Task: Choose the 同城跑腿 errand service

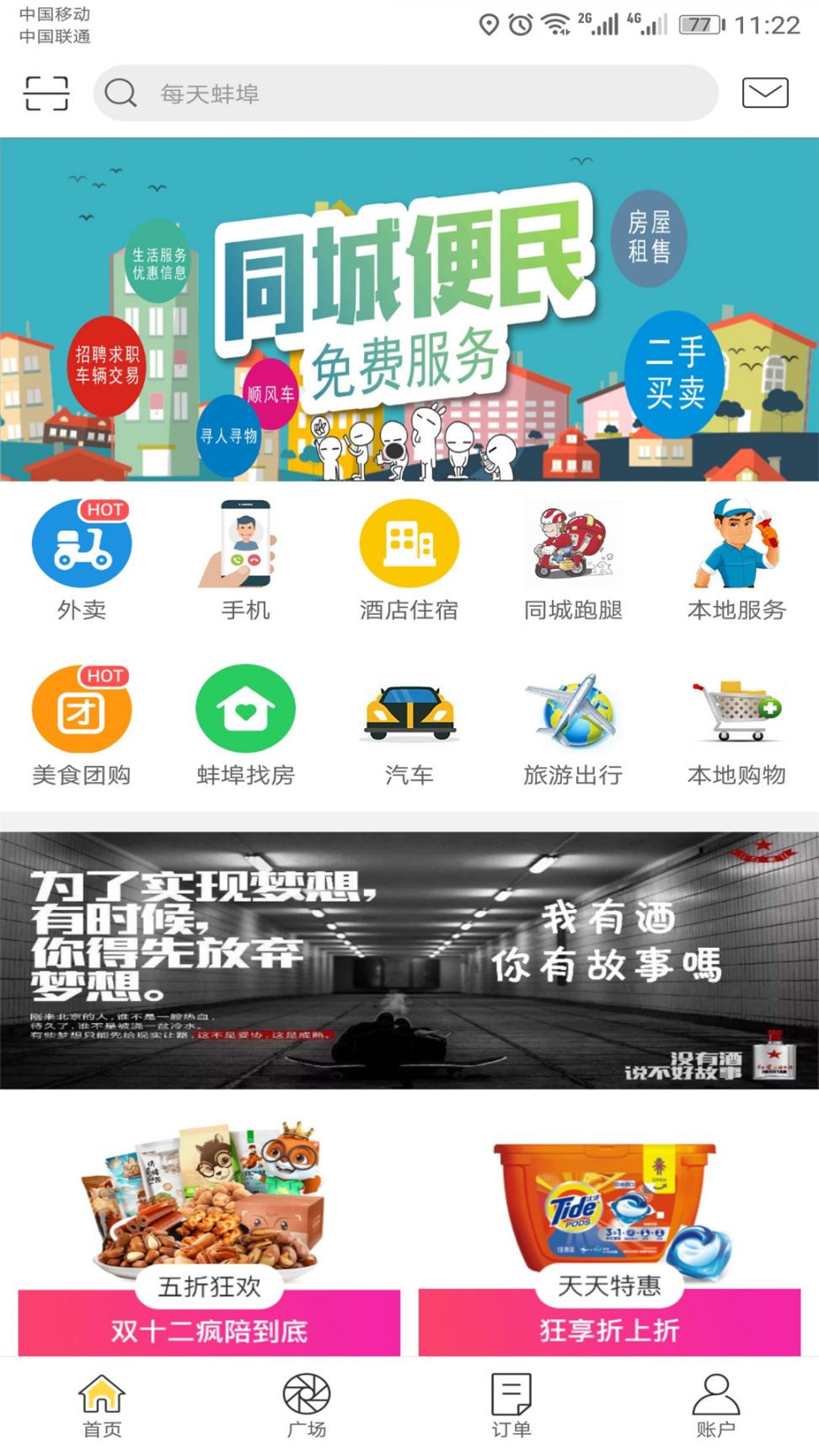Action: pyautogui.click(x=573, y=559)
